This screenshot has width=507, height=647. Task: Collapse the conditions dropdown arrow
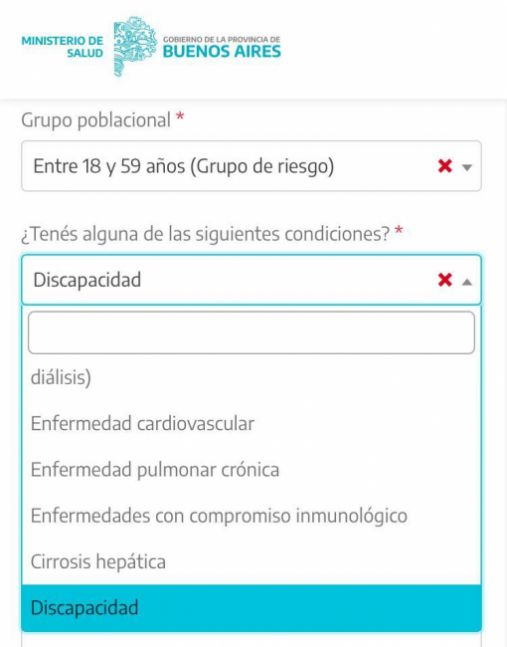click(x=467, y=282)
